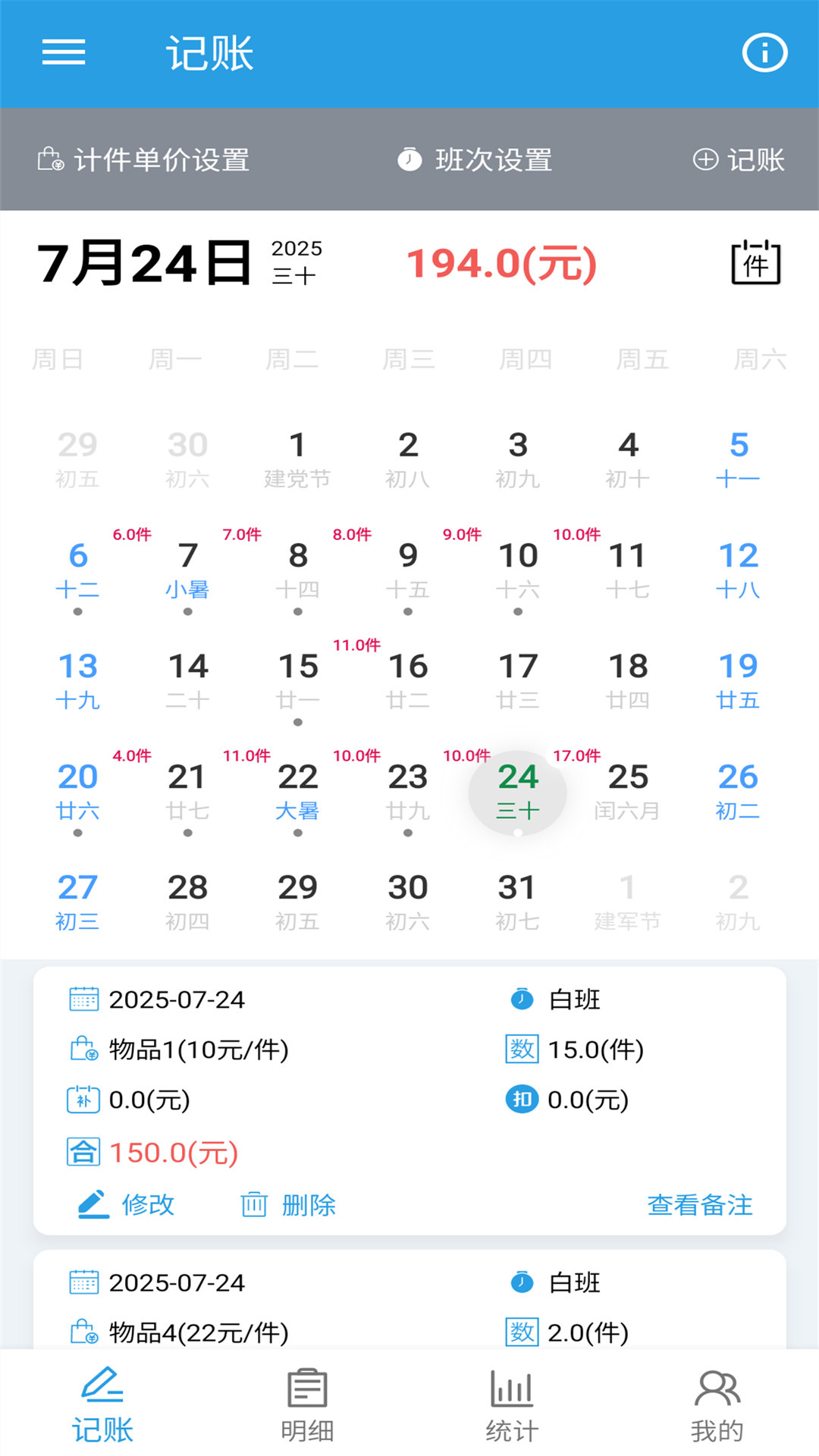This screenshot has height=1456, width=819.
Task: Open 班次设置 shift settings
Action: point(475,160)
